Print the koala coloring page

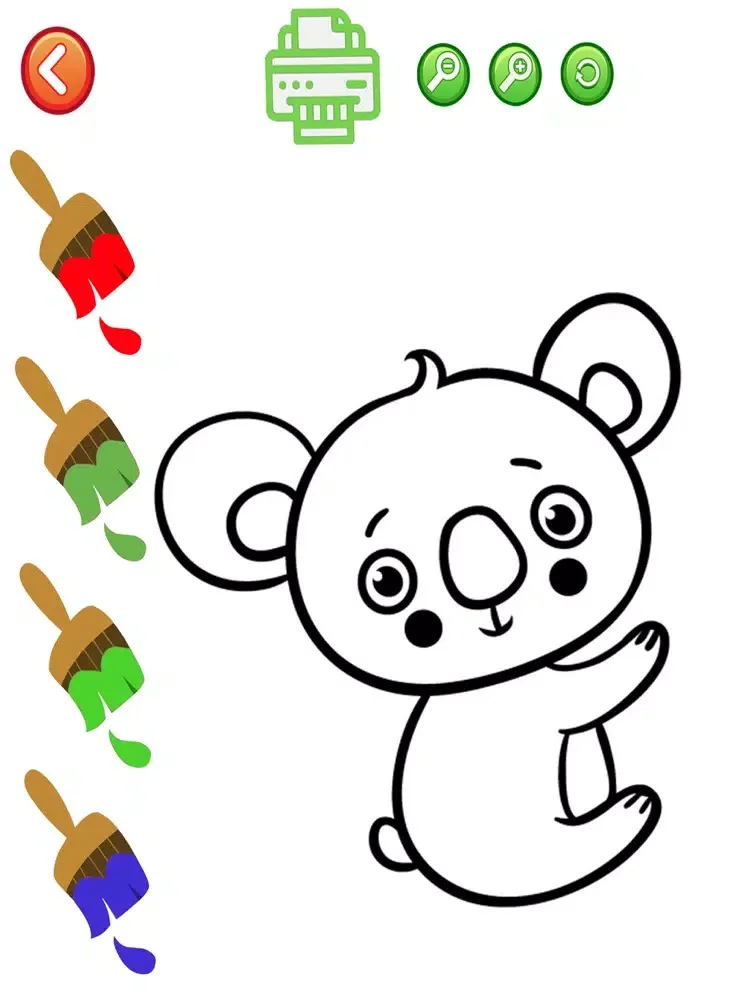pyautogui.click(x=322, y=76)
